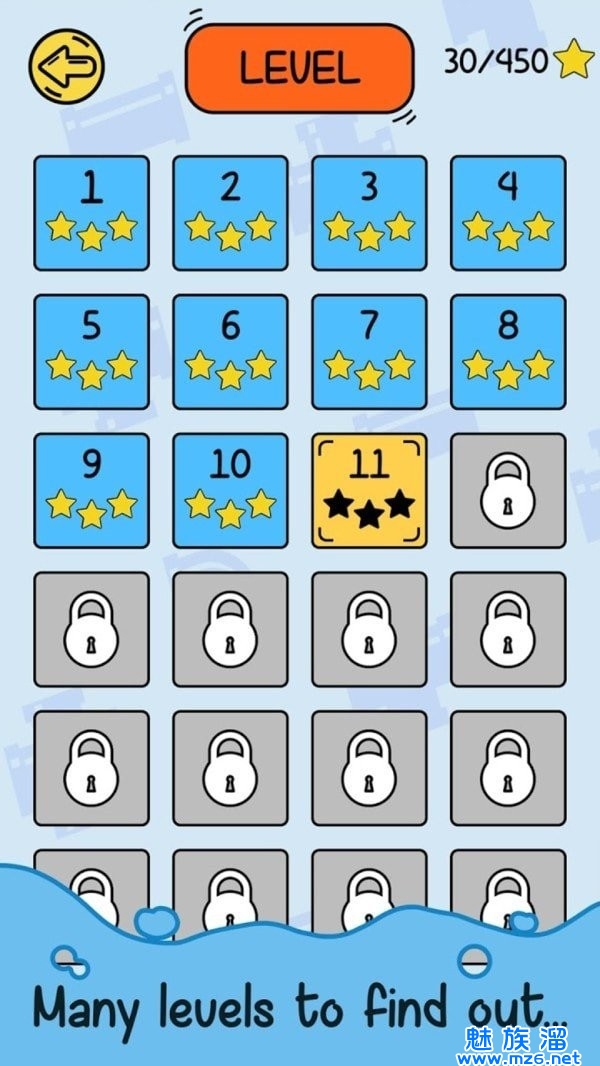This screenshot has height=1066, width=600.
Task: Launch level 8
Action: pyautogui.click(x=508, y=351)
